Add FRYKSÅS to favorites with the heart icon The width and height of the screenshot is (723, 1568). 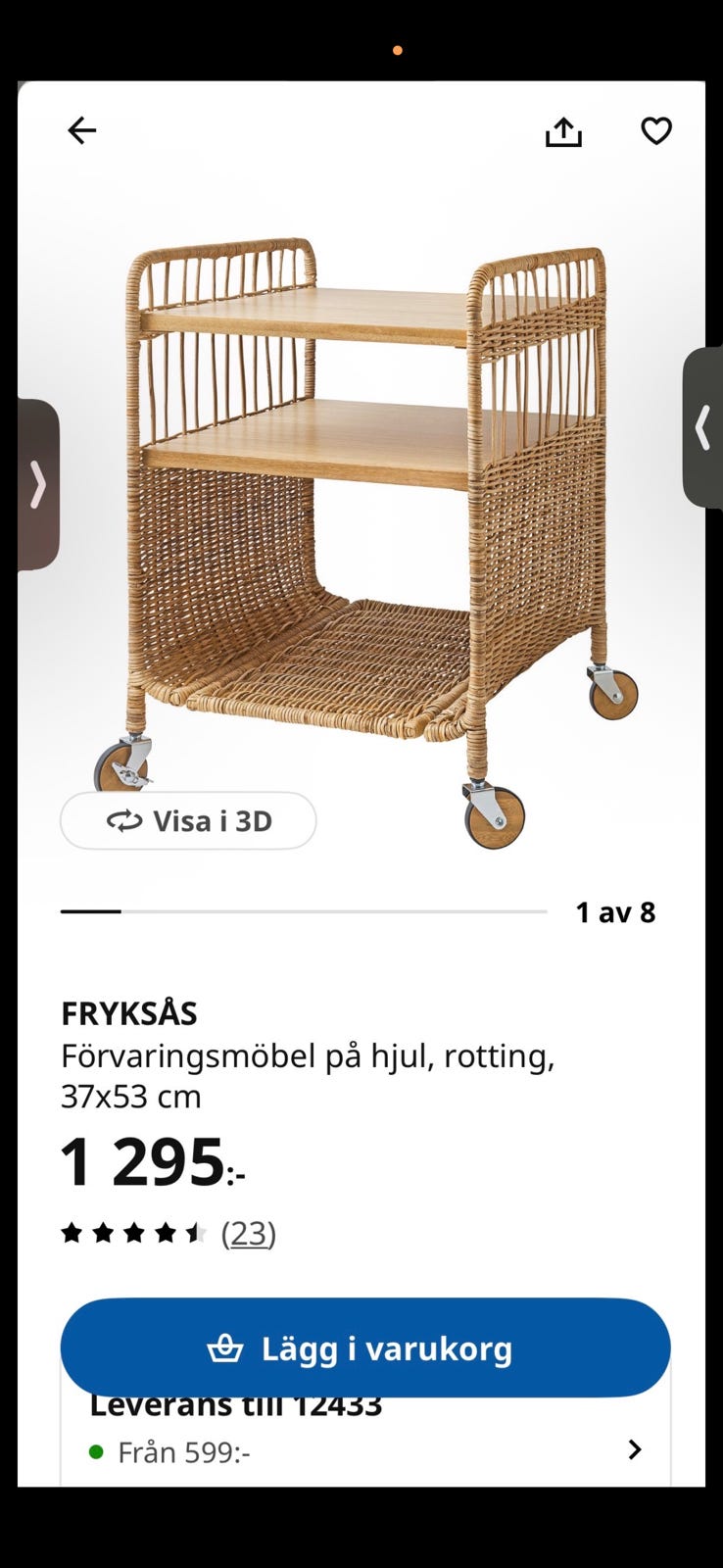[x=656, y=130]
